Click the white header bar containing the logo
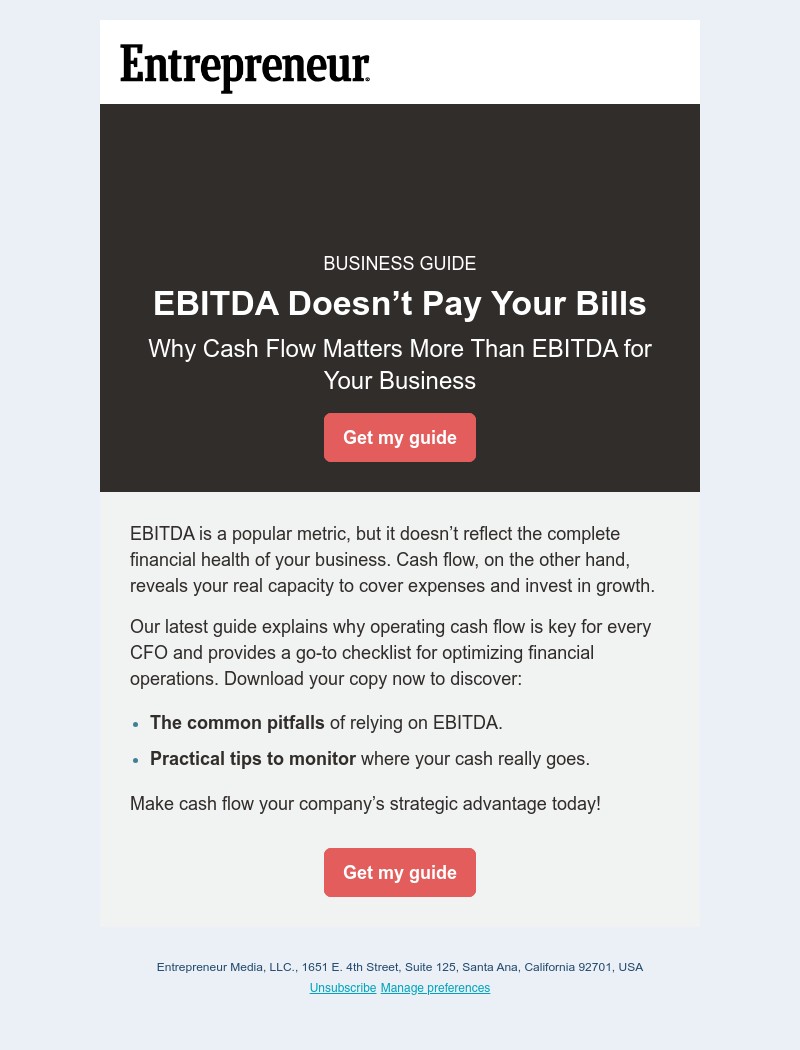This screenshot has height=1050, width=800. pyautogui.click(x=550, y=62)
